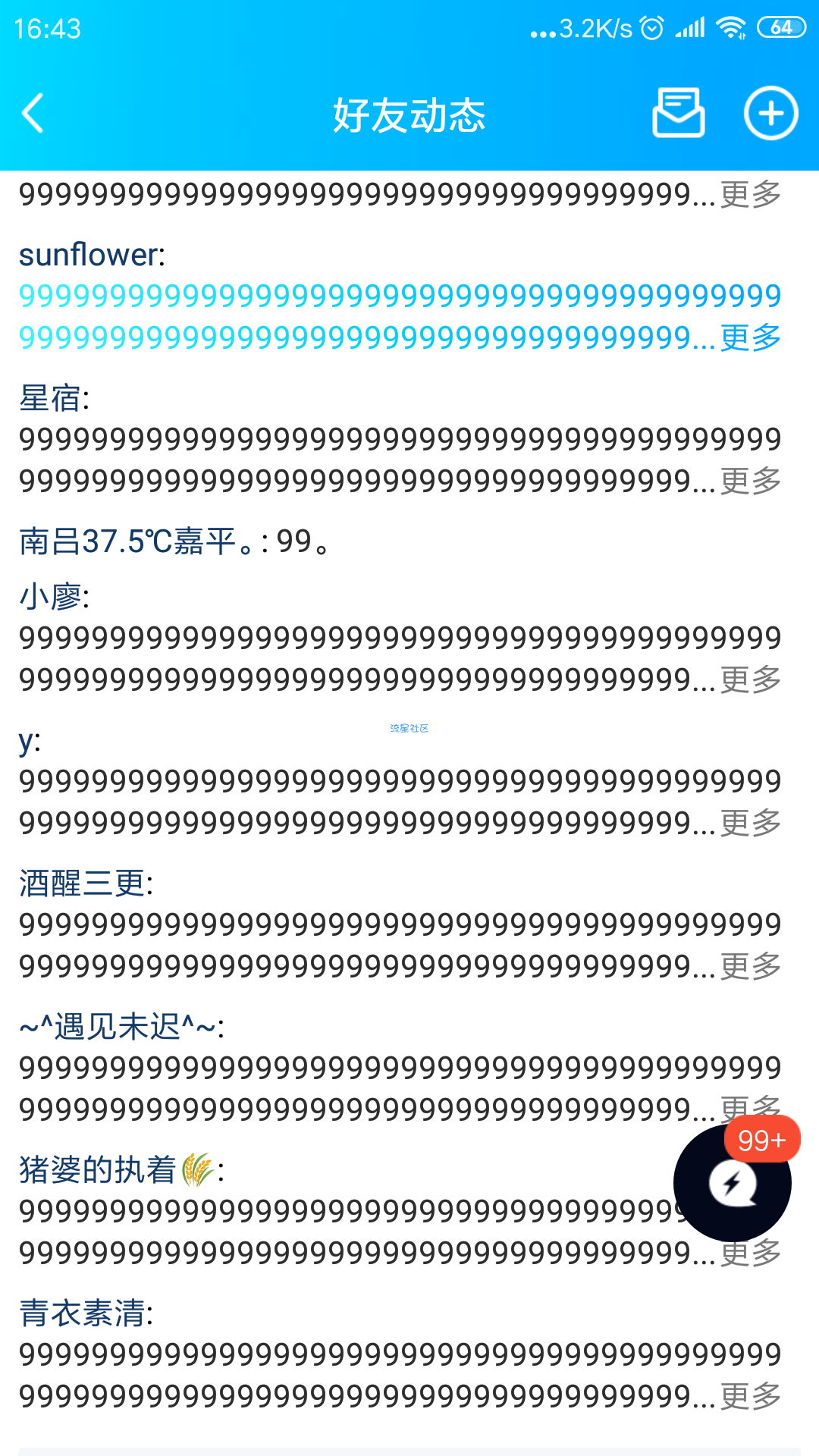This screenshot has width=819, height=1456.
Task: Expand 星宿's comment with 更多
Action: point(751,482)
